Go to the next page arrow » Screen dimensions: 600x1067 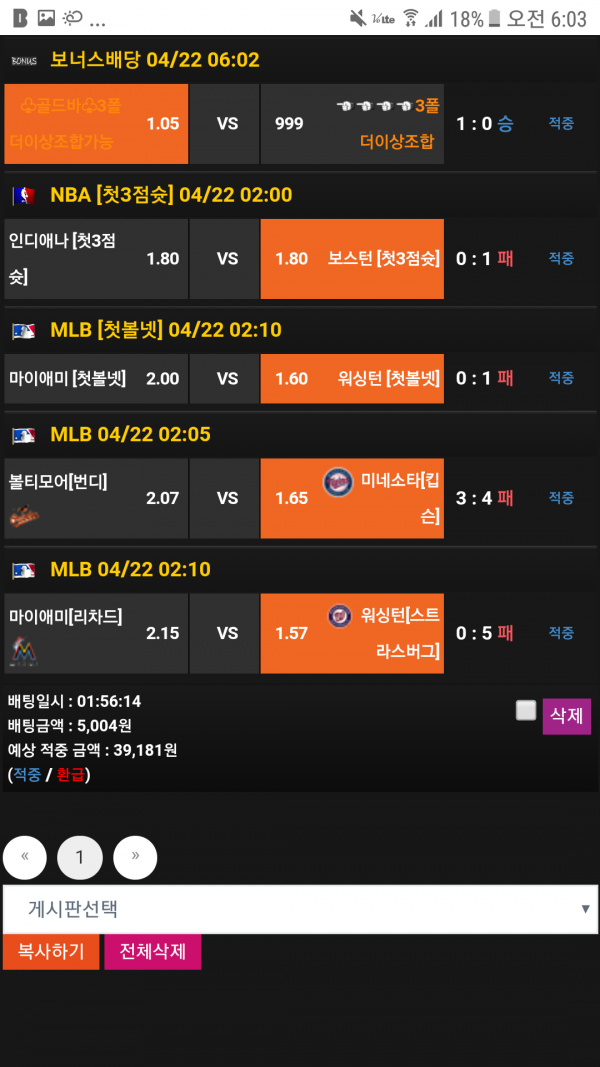click(x=135, y=857)
